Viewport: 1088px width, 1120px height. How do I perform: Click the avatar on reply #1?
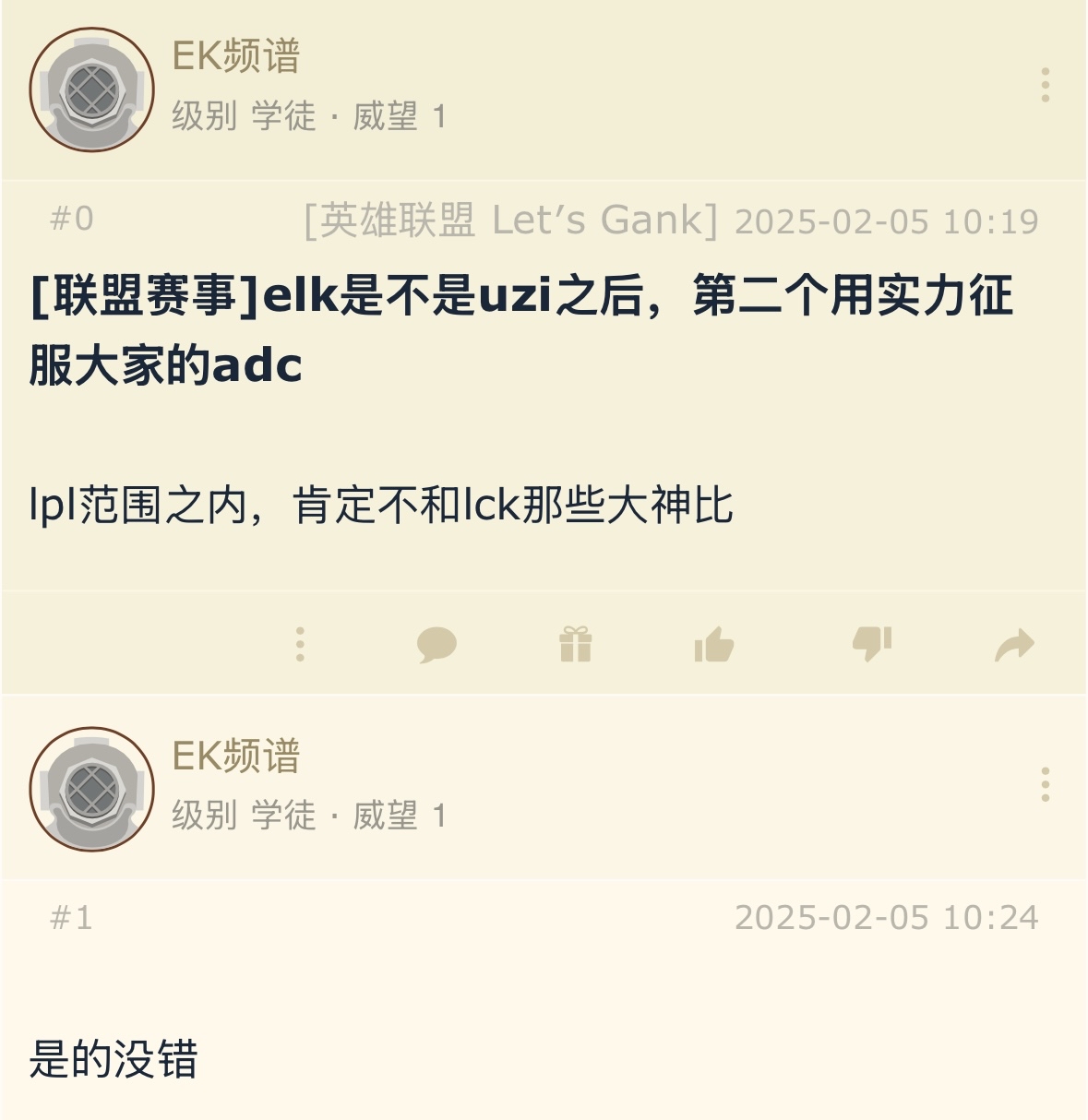click(90, 788)
